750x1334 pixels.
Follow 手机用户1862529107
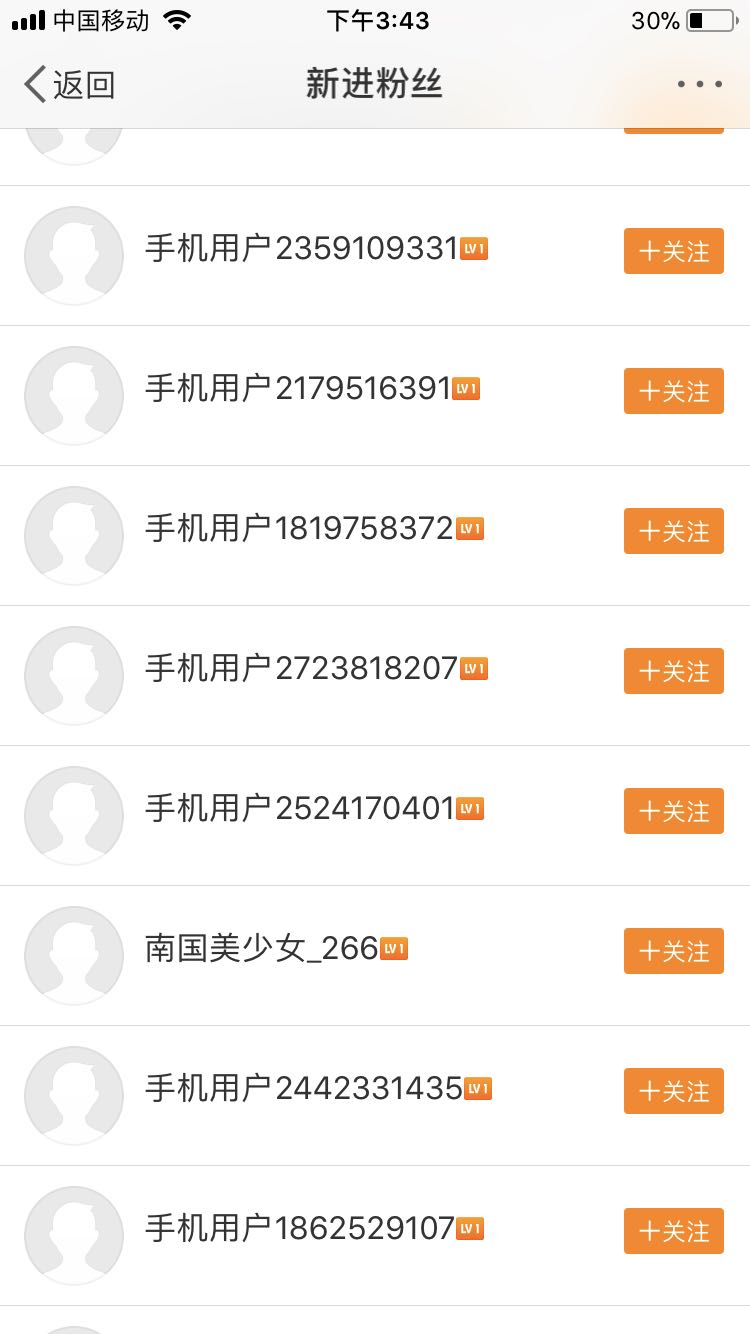coord(673,1231)
